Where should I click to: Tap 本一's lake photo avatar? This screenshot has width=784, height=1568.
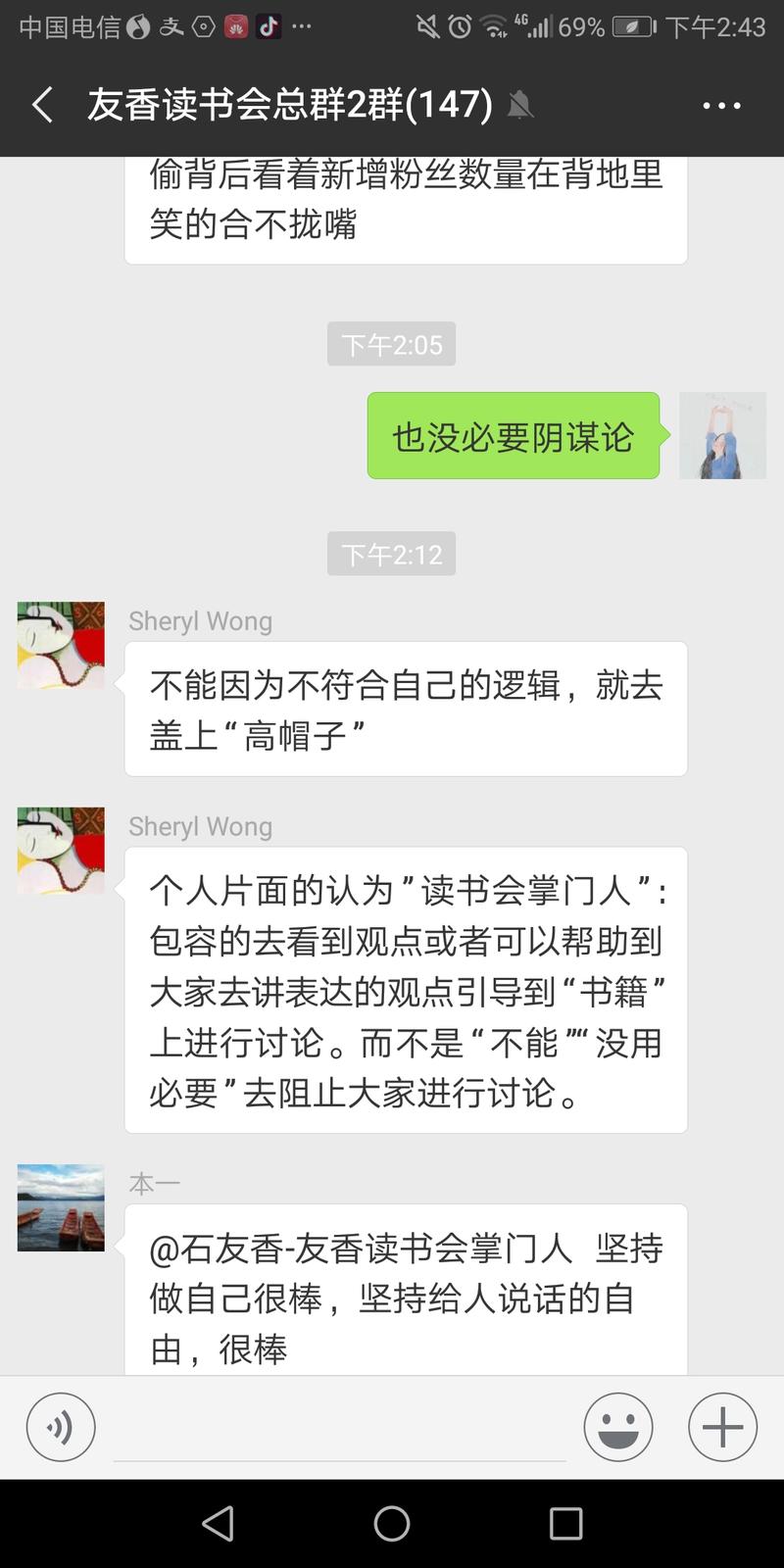(60, 1207)
